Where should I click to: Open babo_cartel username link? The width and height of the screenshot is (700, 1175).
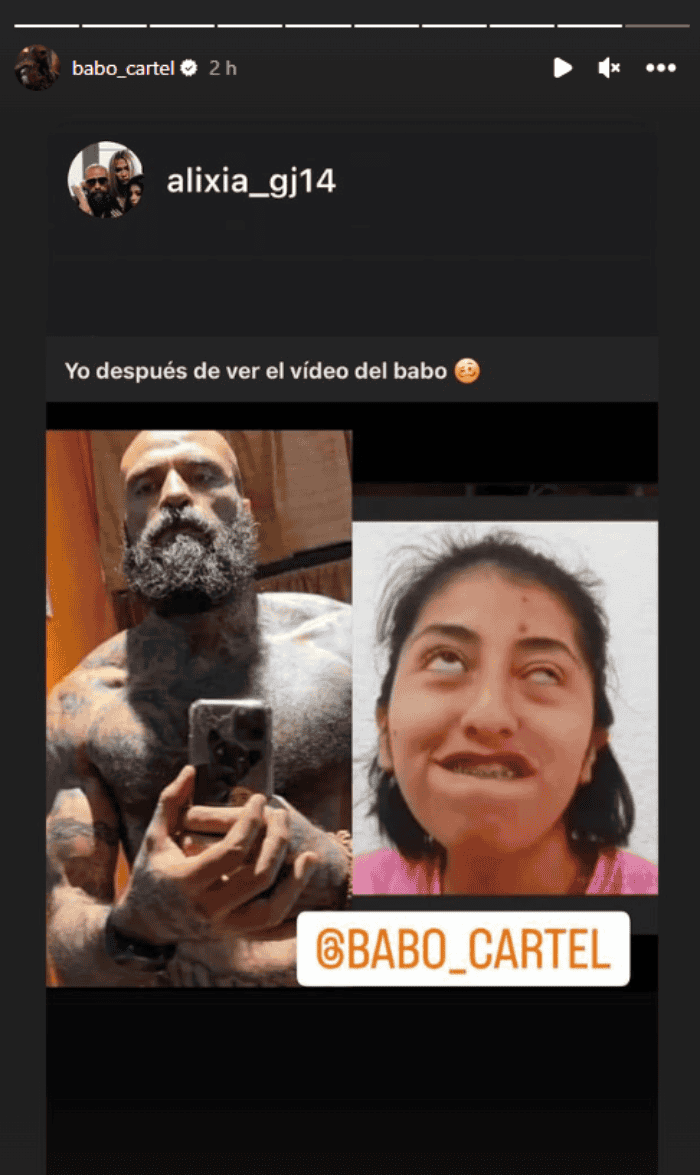point(123,68)
